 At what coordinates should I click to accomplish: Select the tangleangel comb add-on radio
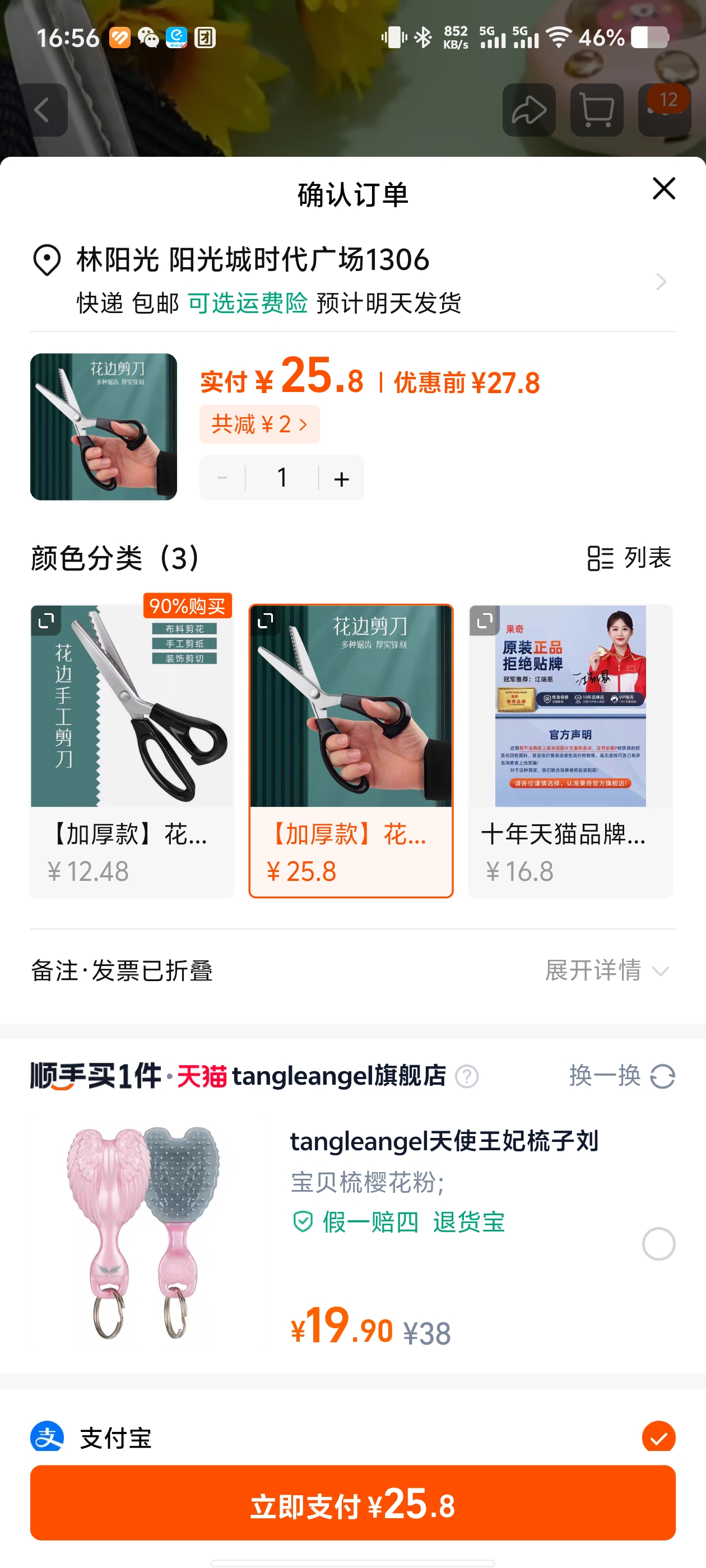[x=658, y=1244]
